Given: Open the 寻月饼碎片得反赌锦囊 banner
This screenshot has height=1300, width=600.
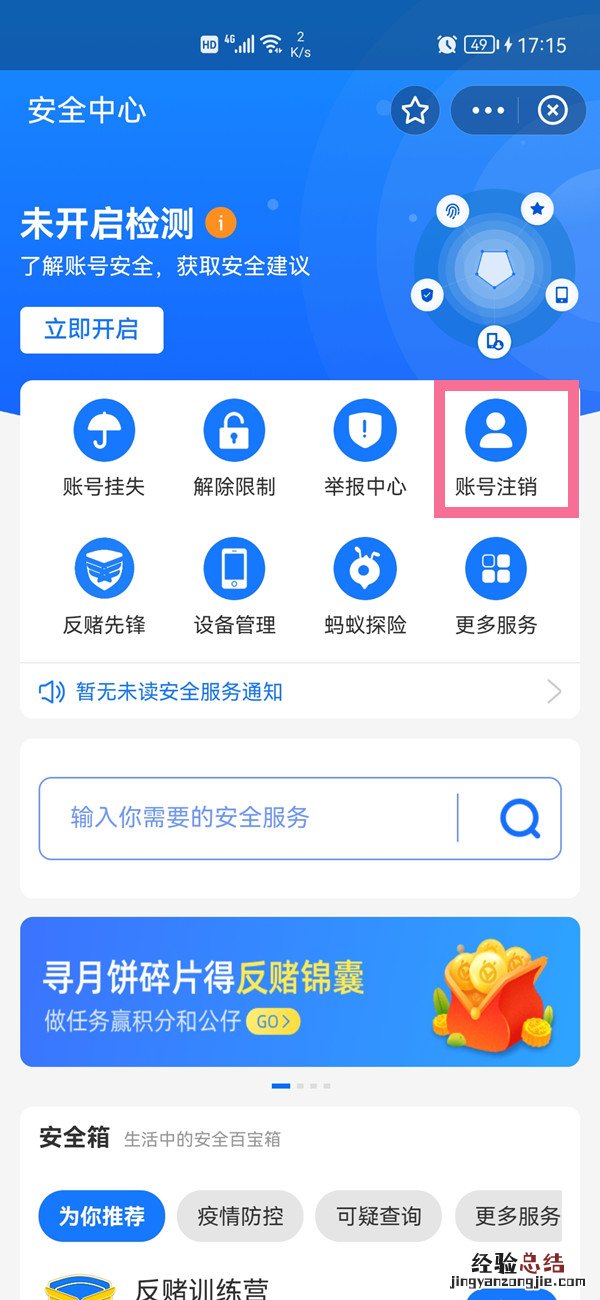Looking at the screenshot, I should [x=299, y=991].
